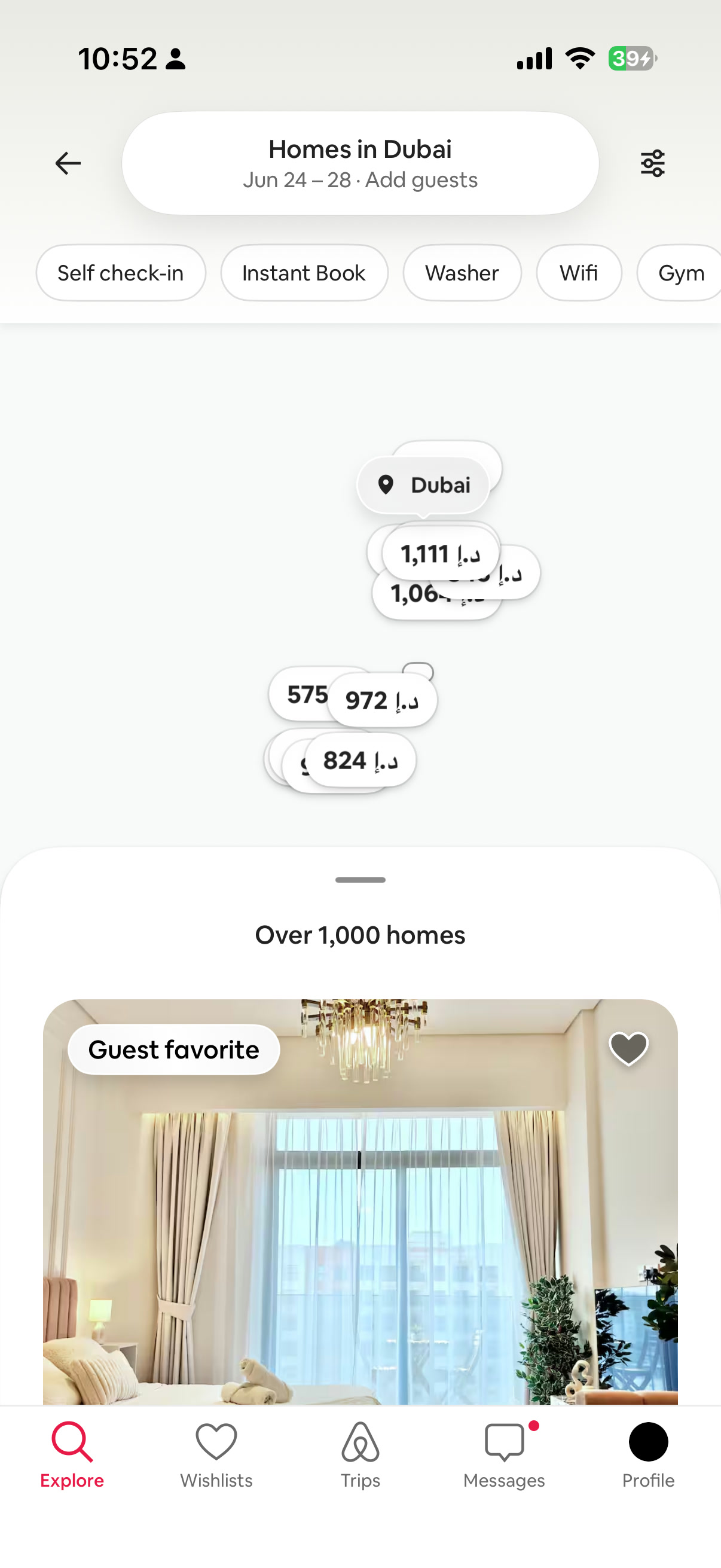Open the filters settings icon
The width and height of the screenshot is (721, 1568).
[652, 163]
